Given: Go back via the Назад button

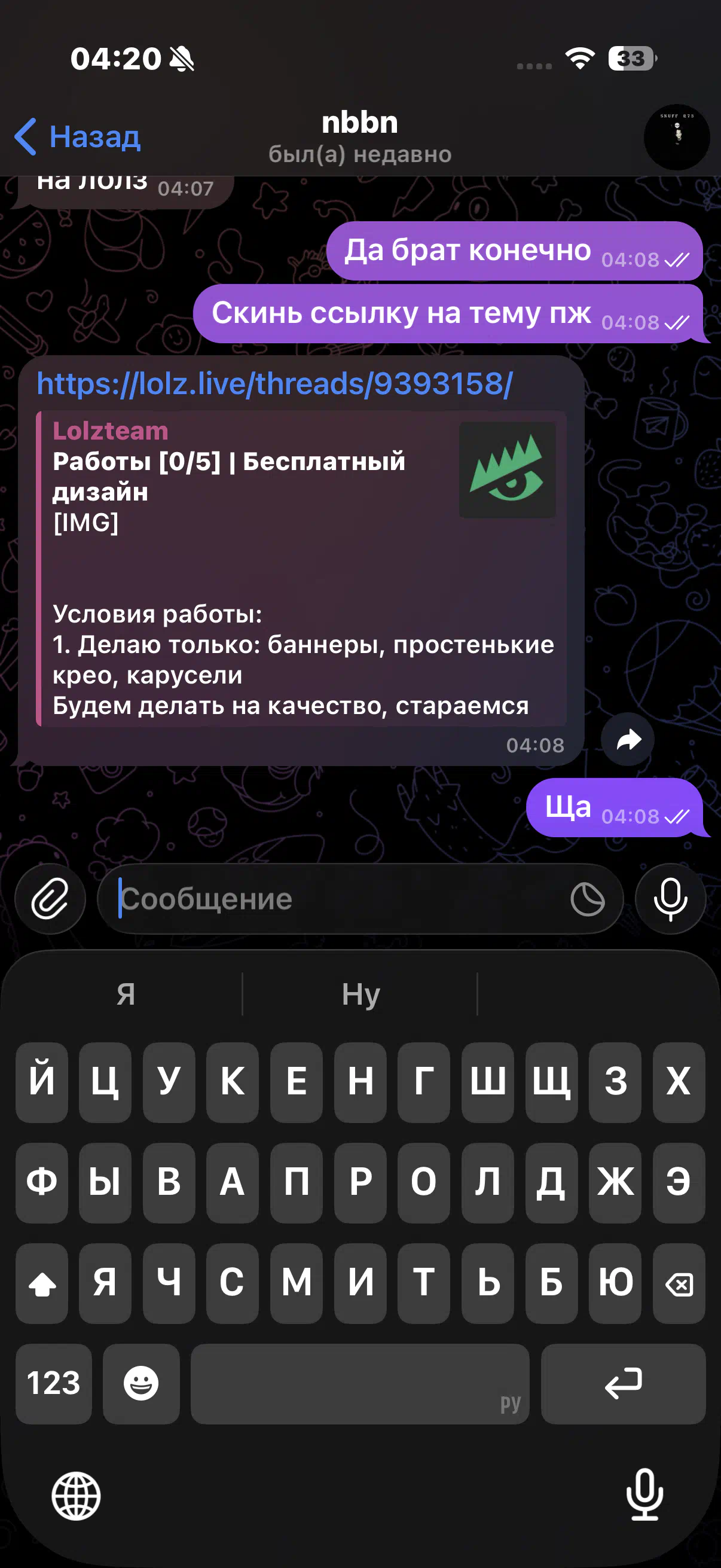Looking at the screenshot, I should [x=77, y=137].
